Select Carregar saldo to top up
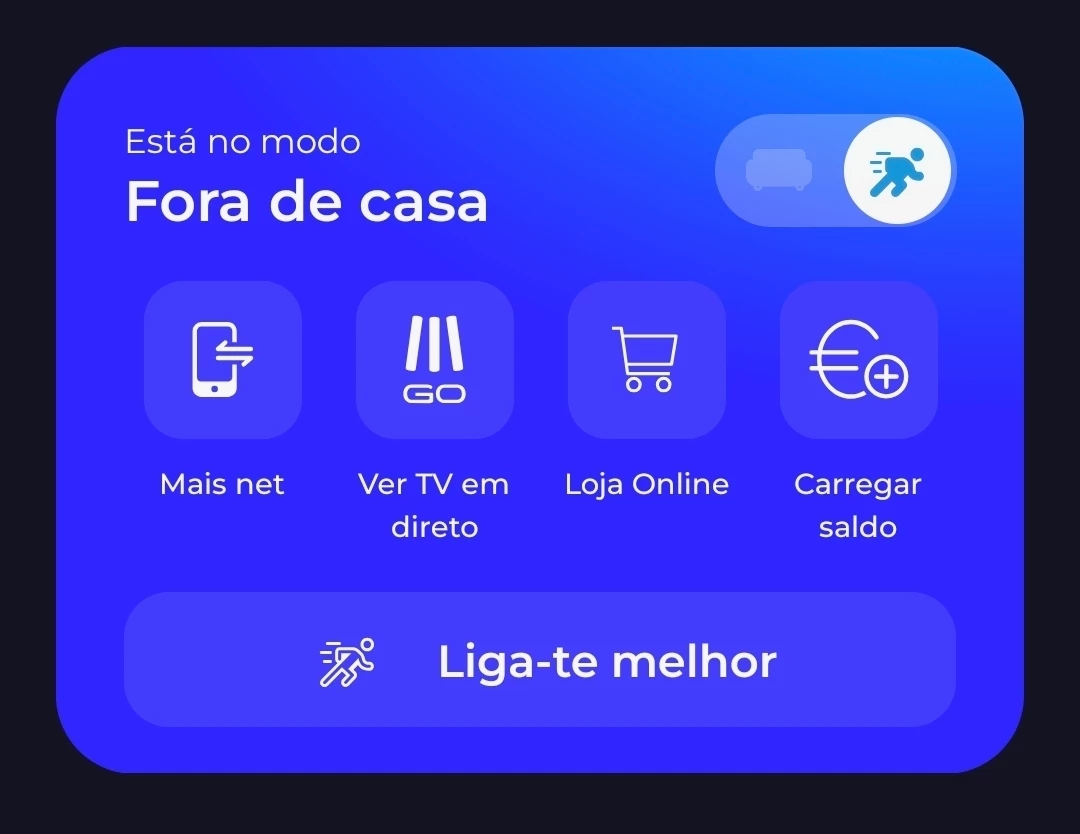Viewport: 1080px width, 834px height. point(858,360)
